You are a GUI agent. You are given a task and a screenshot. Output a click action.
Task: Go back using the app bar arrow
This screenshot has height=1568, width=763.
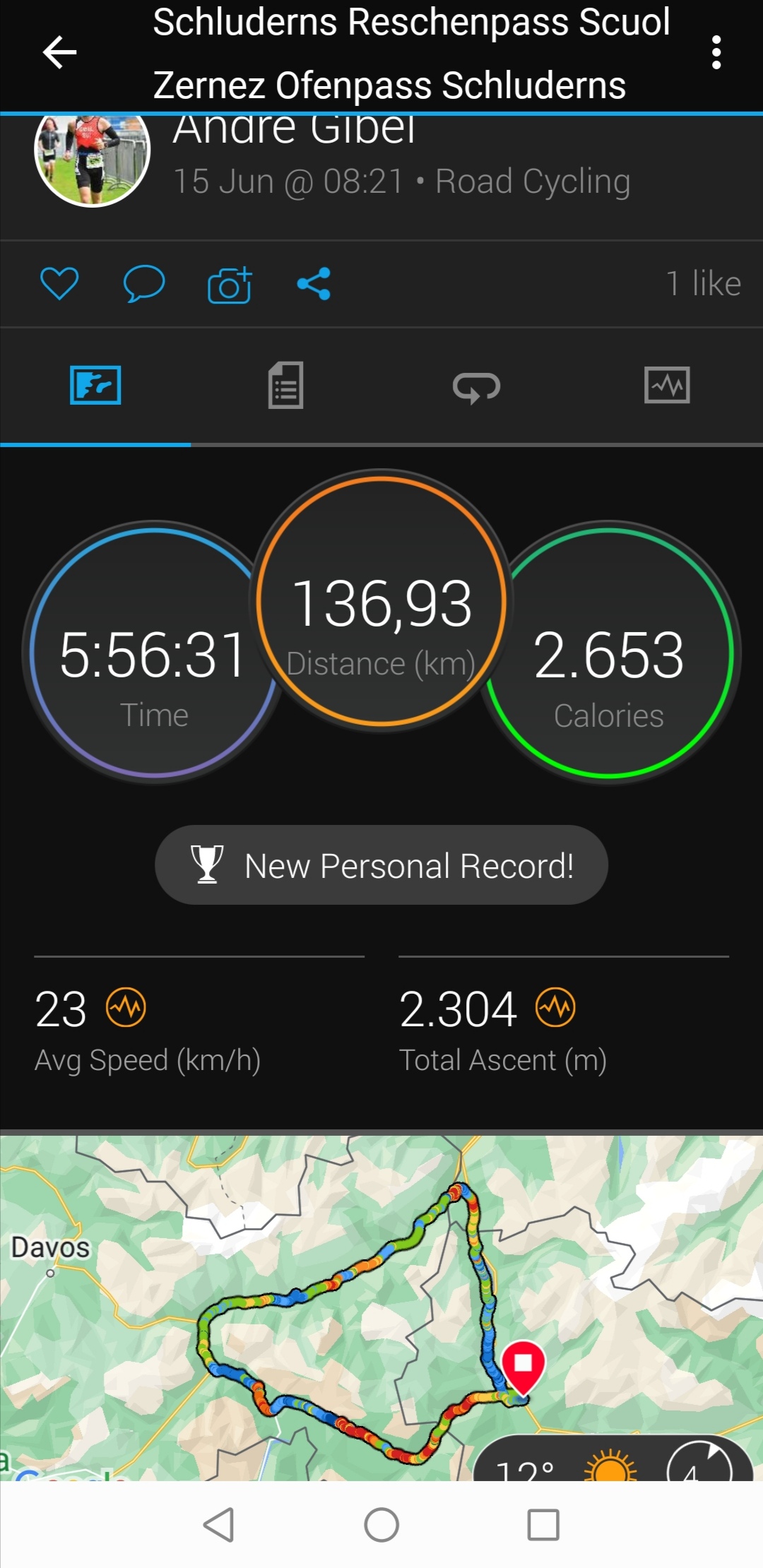click(x=60, y=53)
